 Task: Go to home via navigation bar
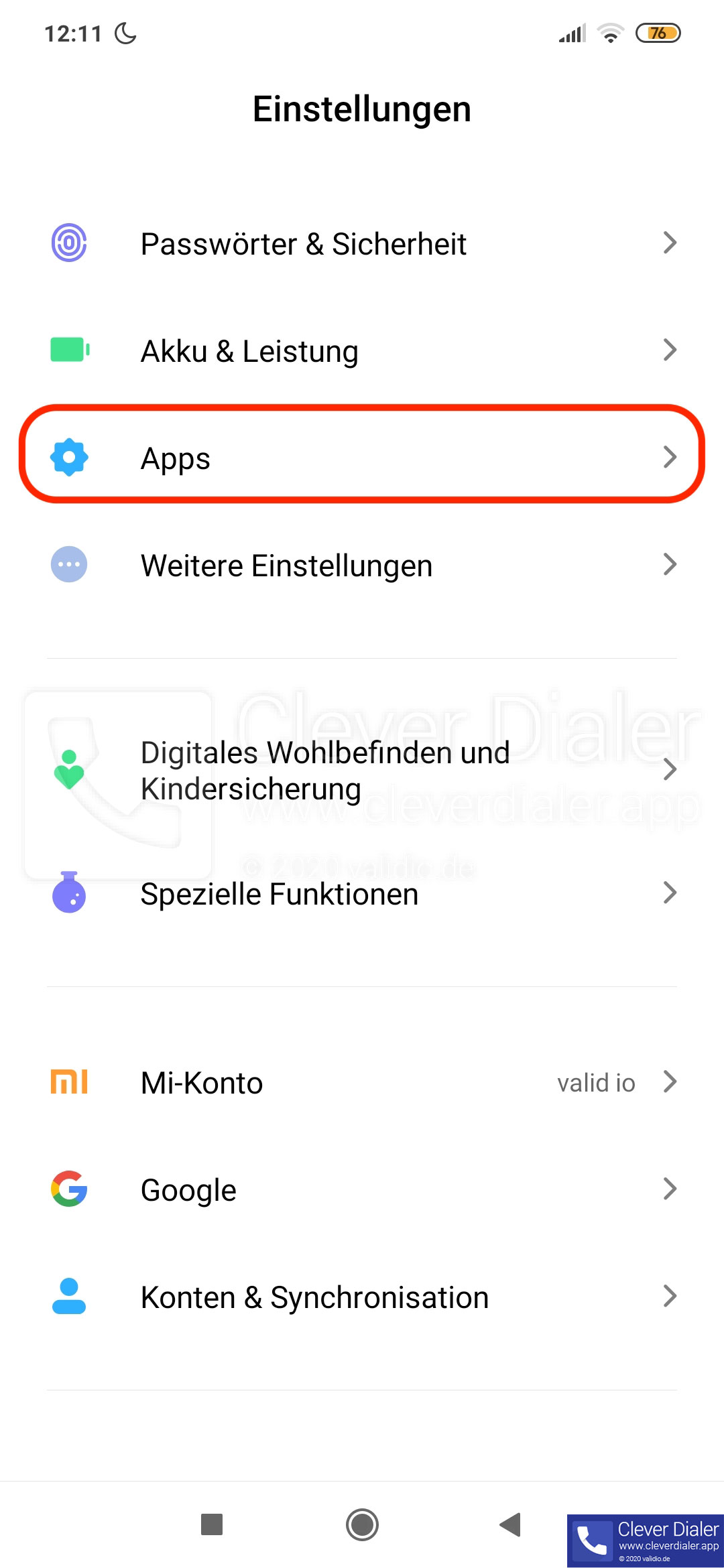click(362, 1524)
